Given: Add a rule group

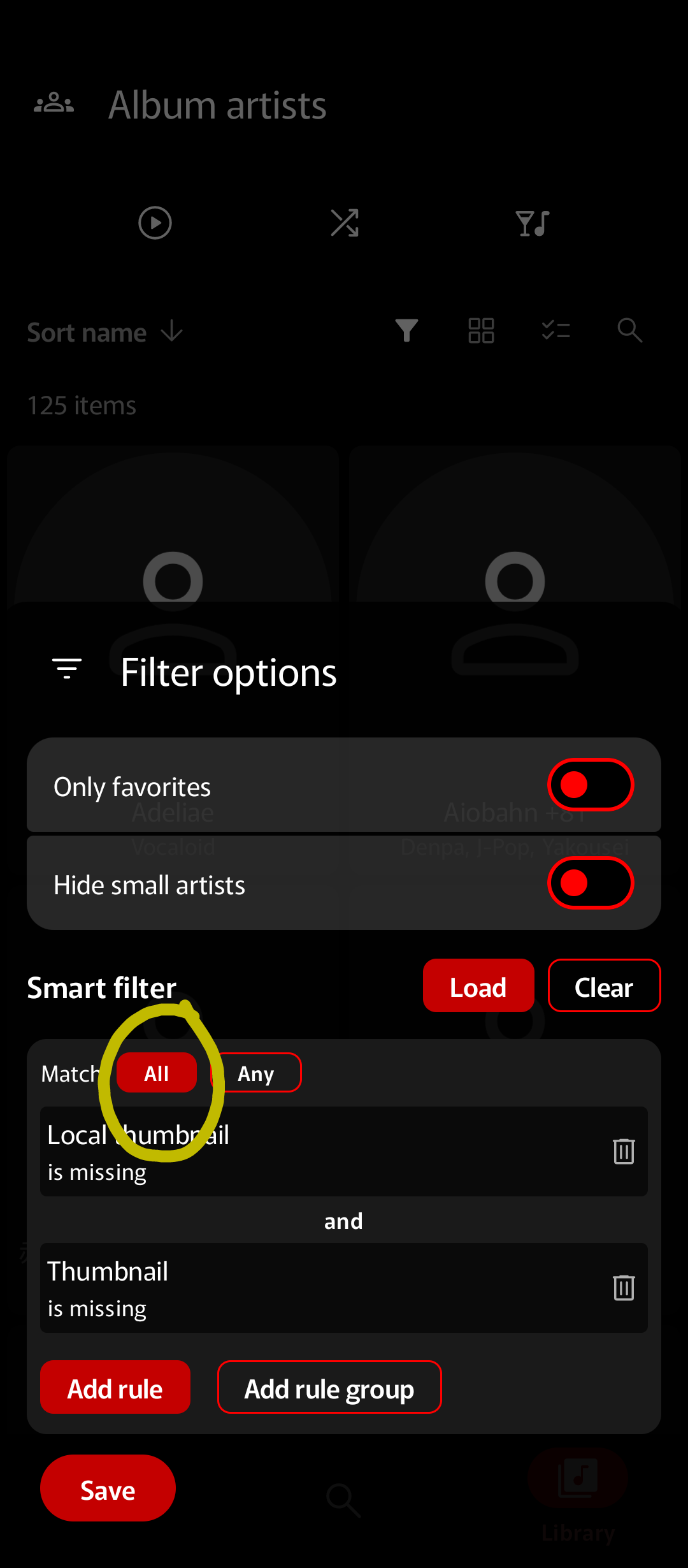Looking at the screenshot, I should tap(329, 1388).
